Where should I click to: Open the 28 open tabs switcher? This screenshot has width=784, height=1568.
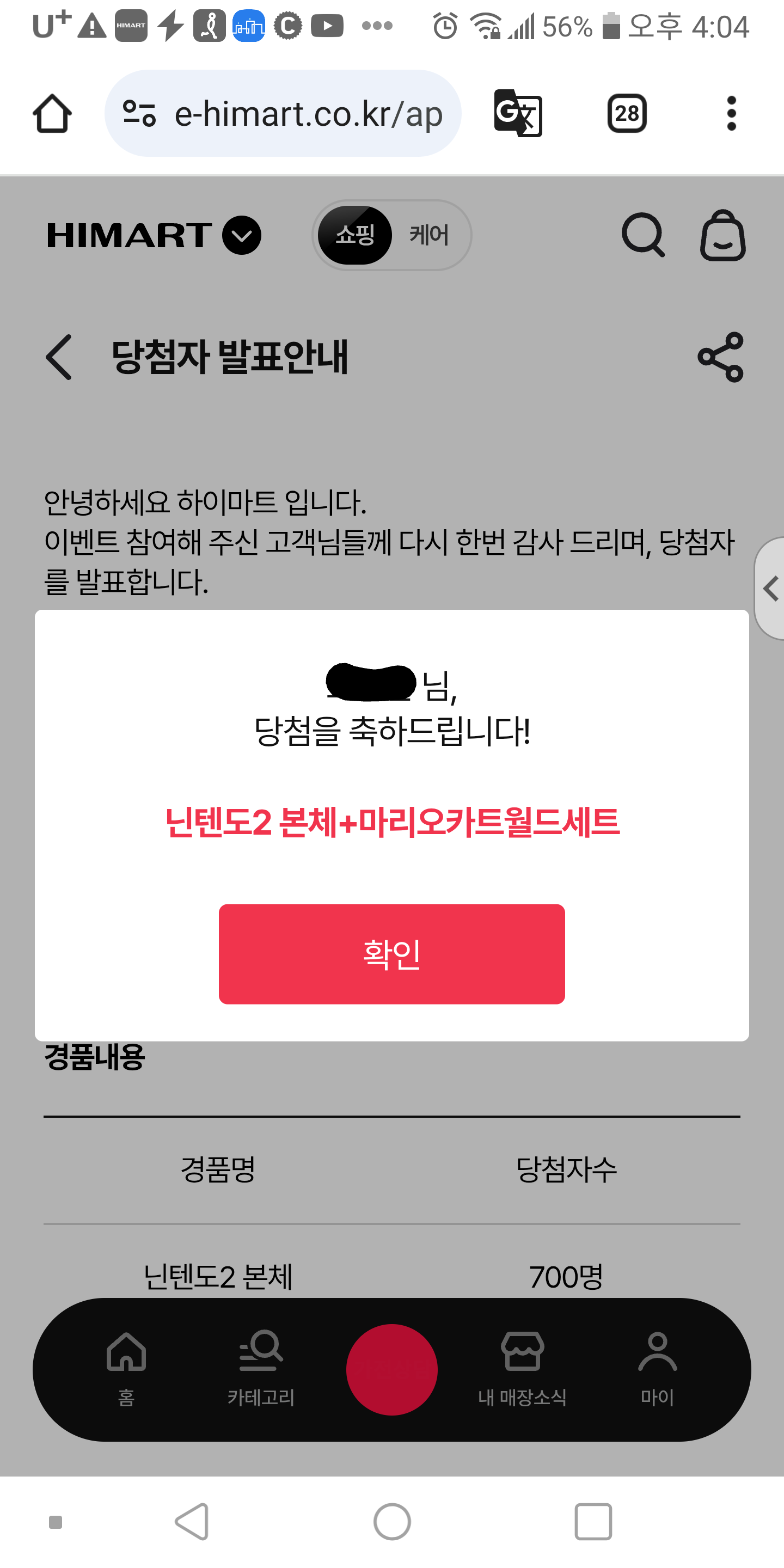tap(627, 113)
